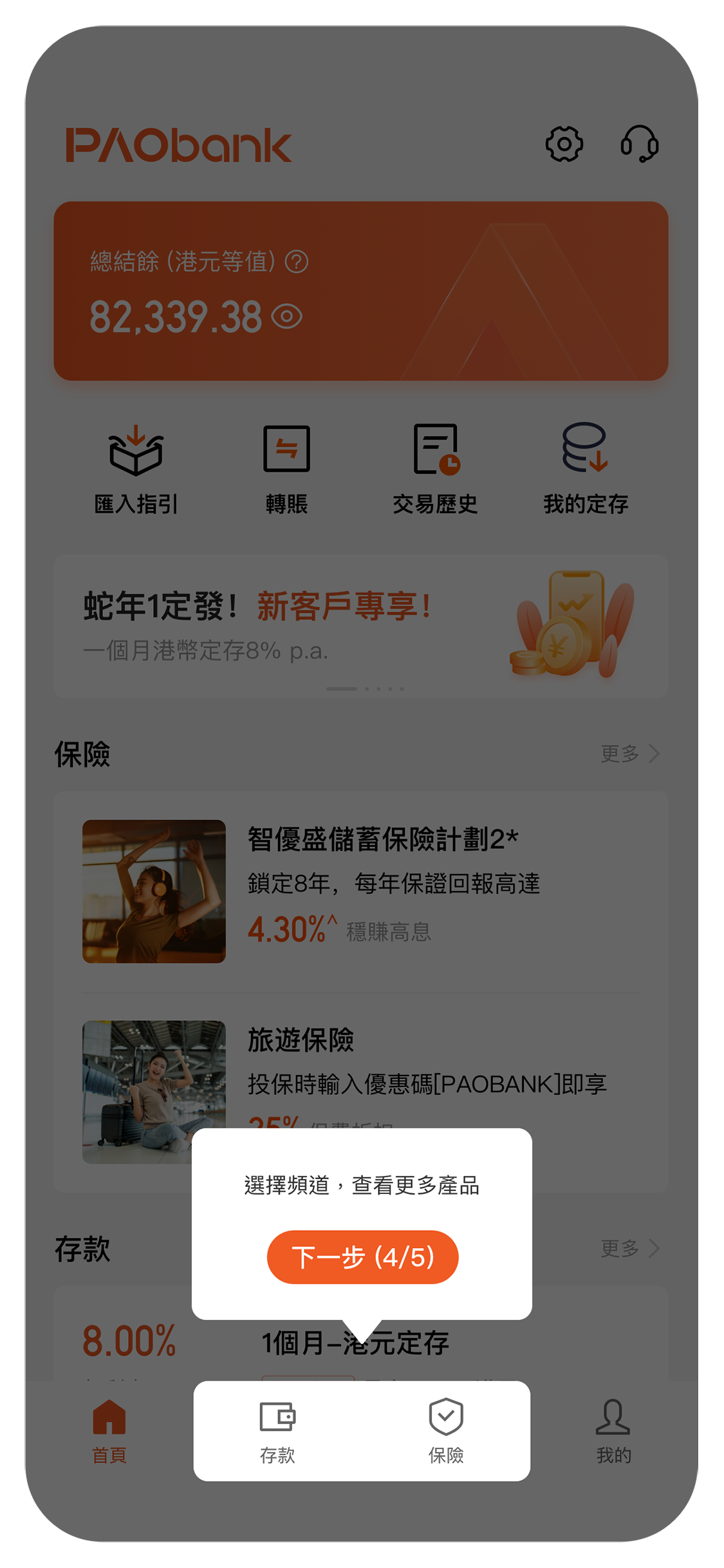The height and width of the screenshot is (1568, 724).
Task: Open 智優盛儲蓄保險計劃2 card
Action: (360, 891)
